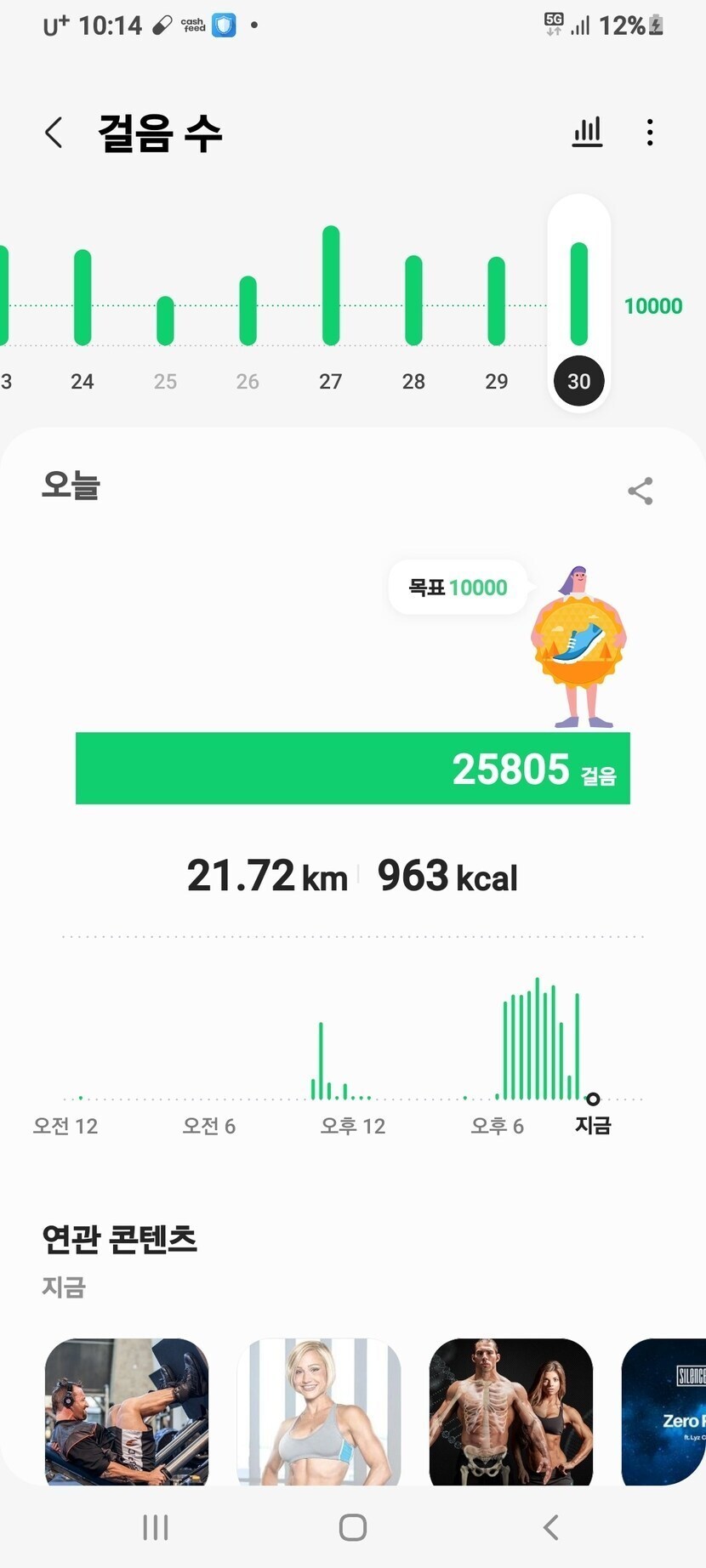
Task: Go to the phone's home screen
Action: [353, 1527]
